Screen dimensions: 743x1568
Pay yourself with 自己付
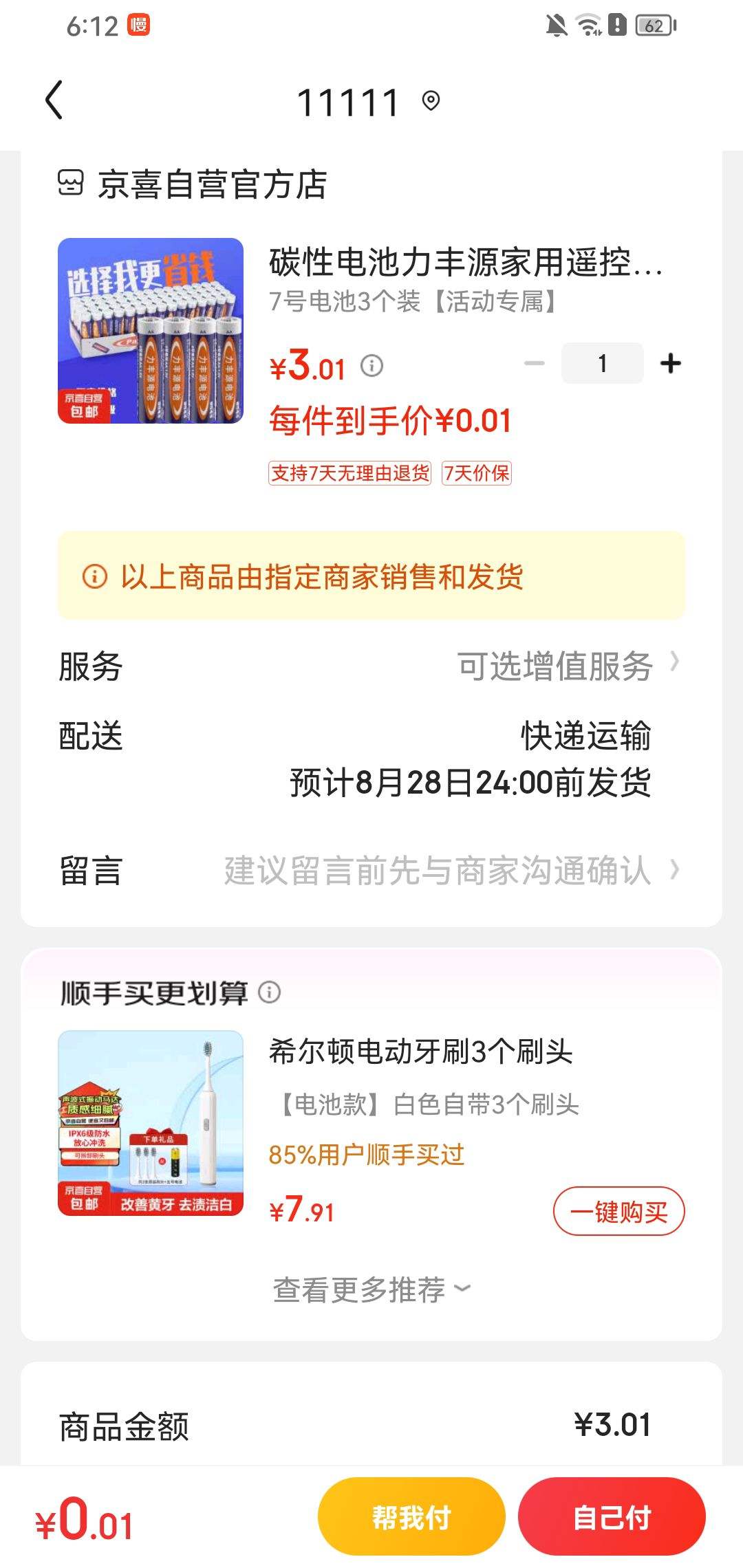pos(612,1516)
